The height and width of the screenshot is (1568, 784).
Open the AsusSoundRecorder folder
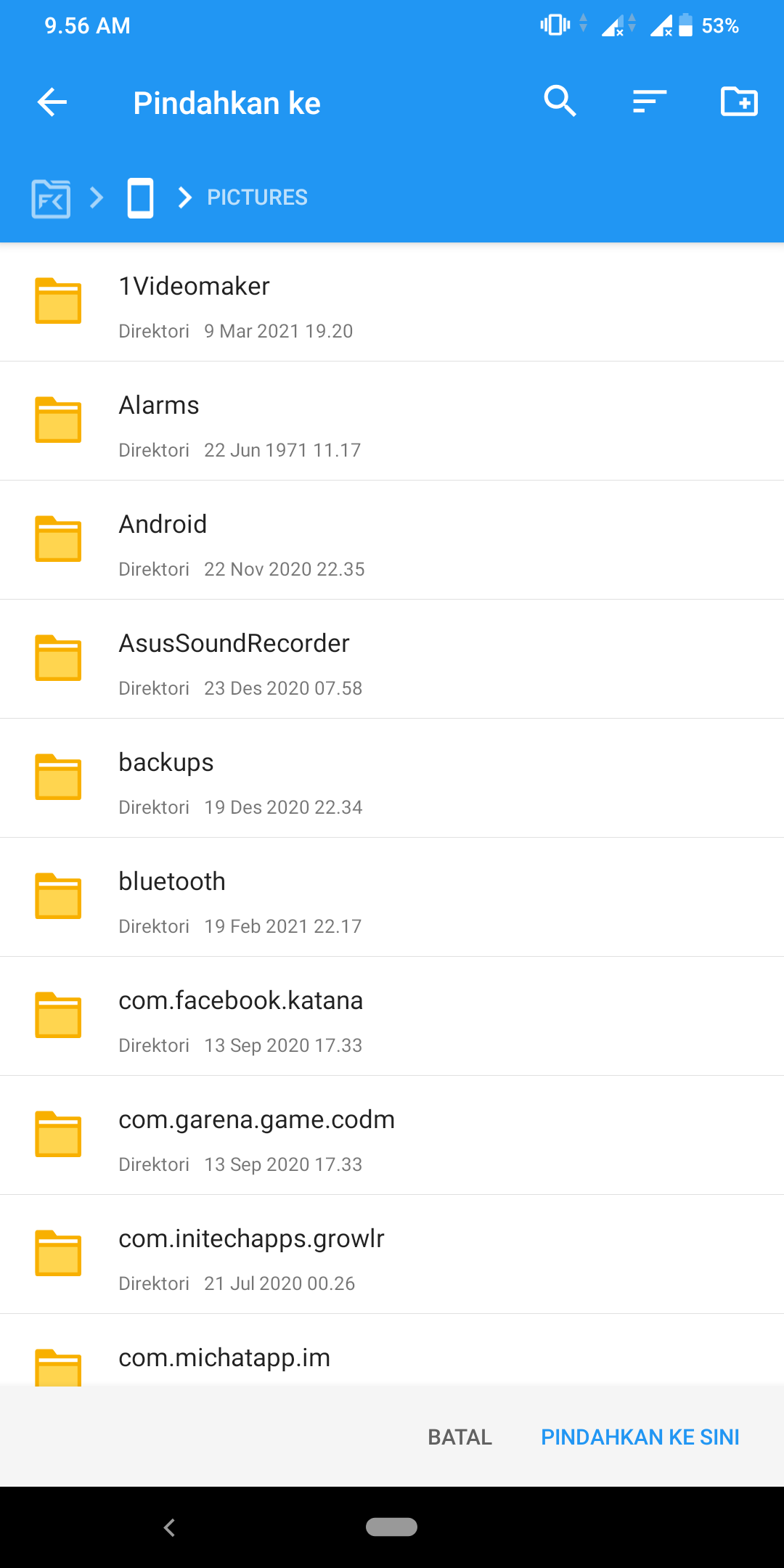coord(392,659)
